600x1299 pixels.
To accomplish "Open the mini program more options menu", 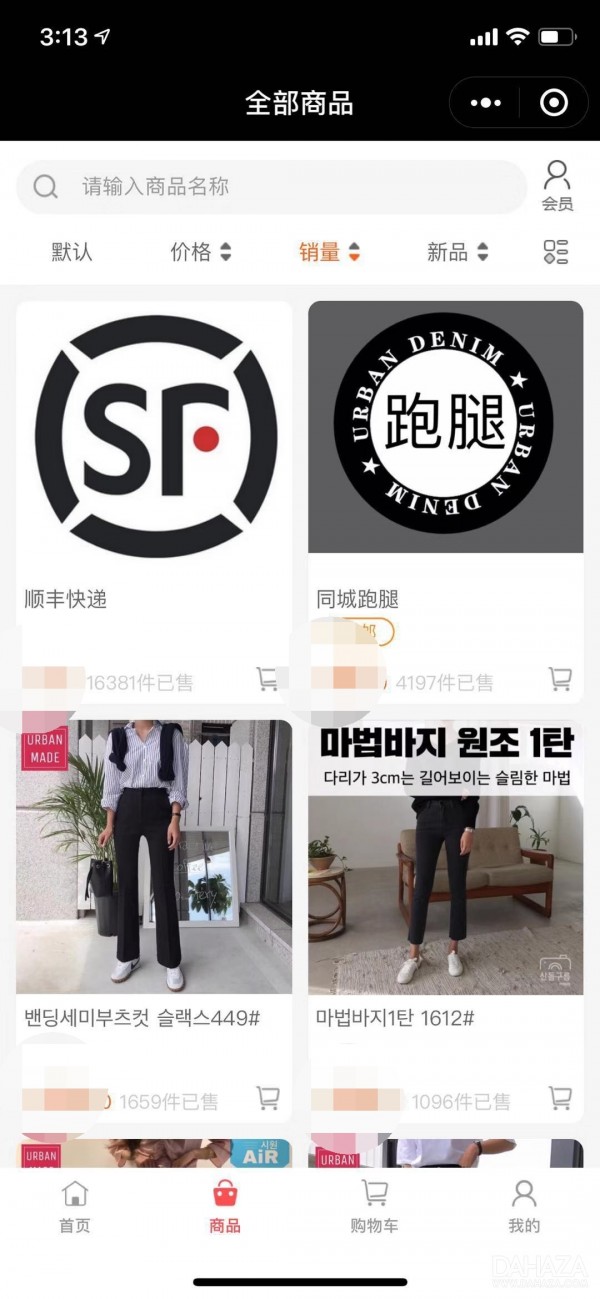I will pyautogui.click(x=485, y=103).
